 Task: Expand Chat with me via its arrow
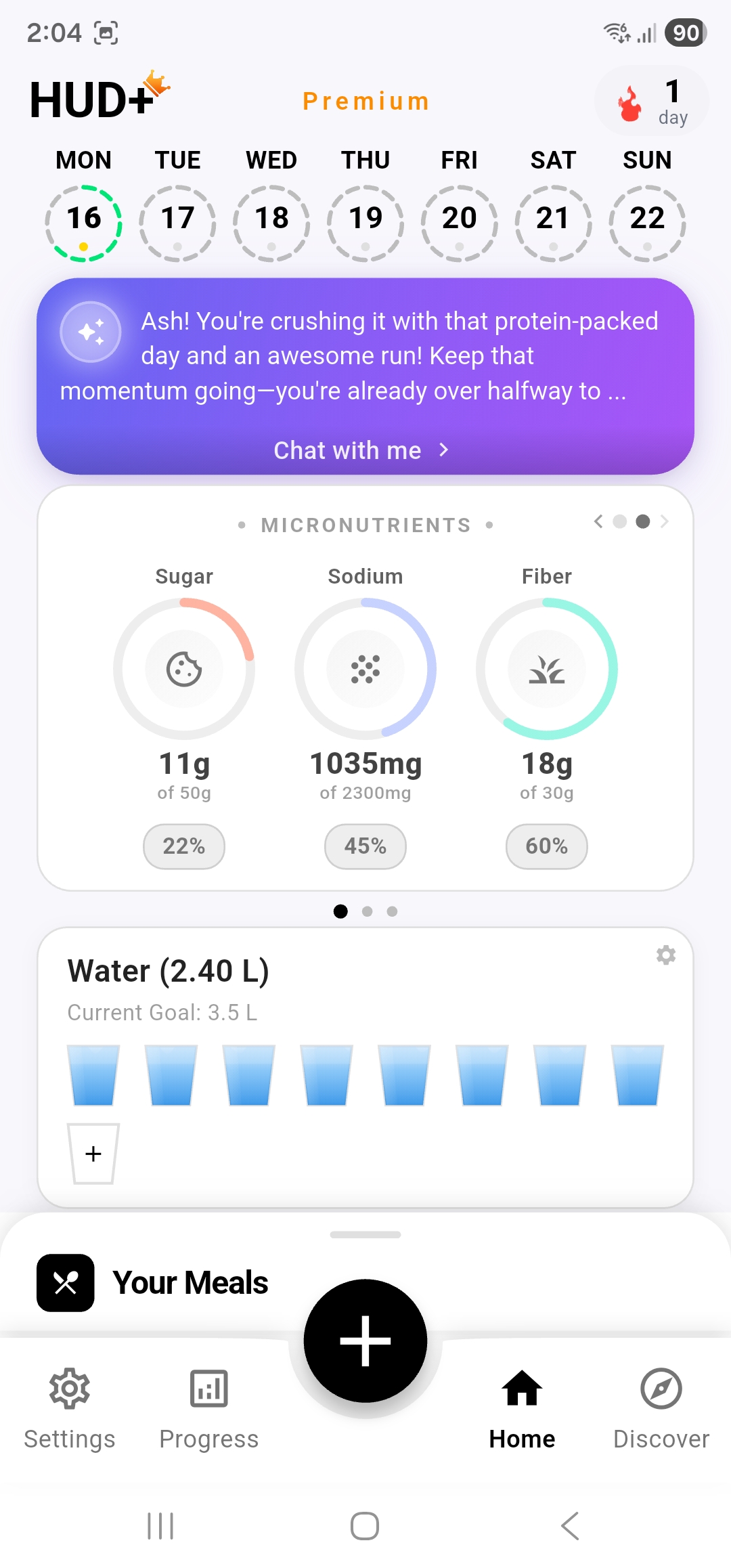pyautogui.click(x=443, y=450)
